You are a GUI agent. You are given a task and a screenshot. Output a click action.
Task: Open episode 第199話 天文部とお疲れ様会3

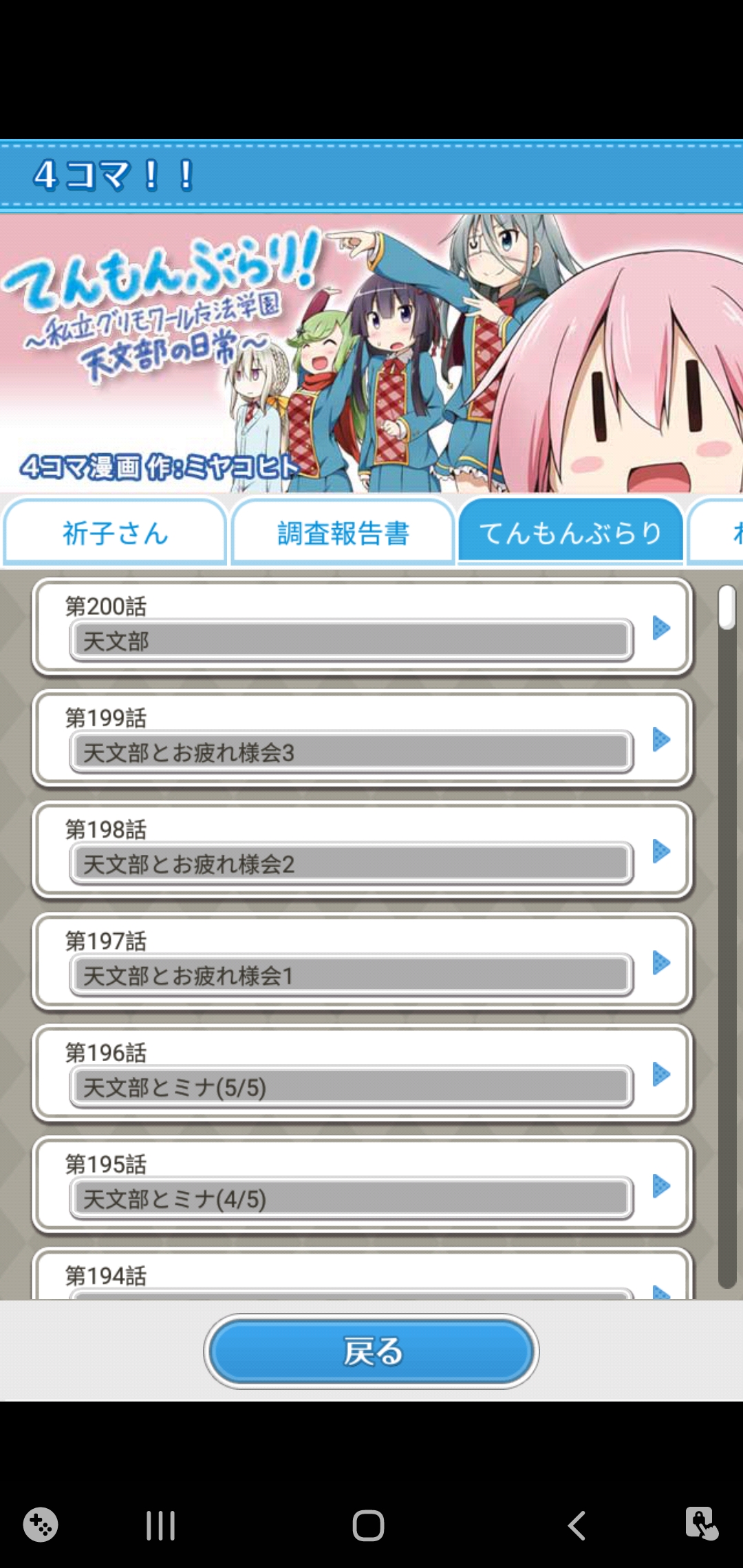362,739
